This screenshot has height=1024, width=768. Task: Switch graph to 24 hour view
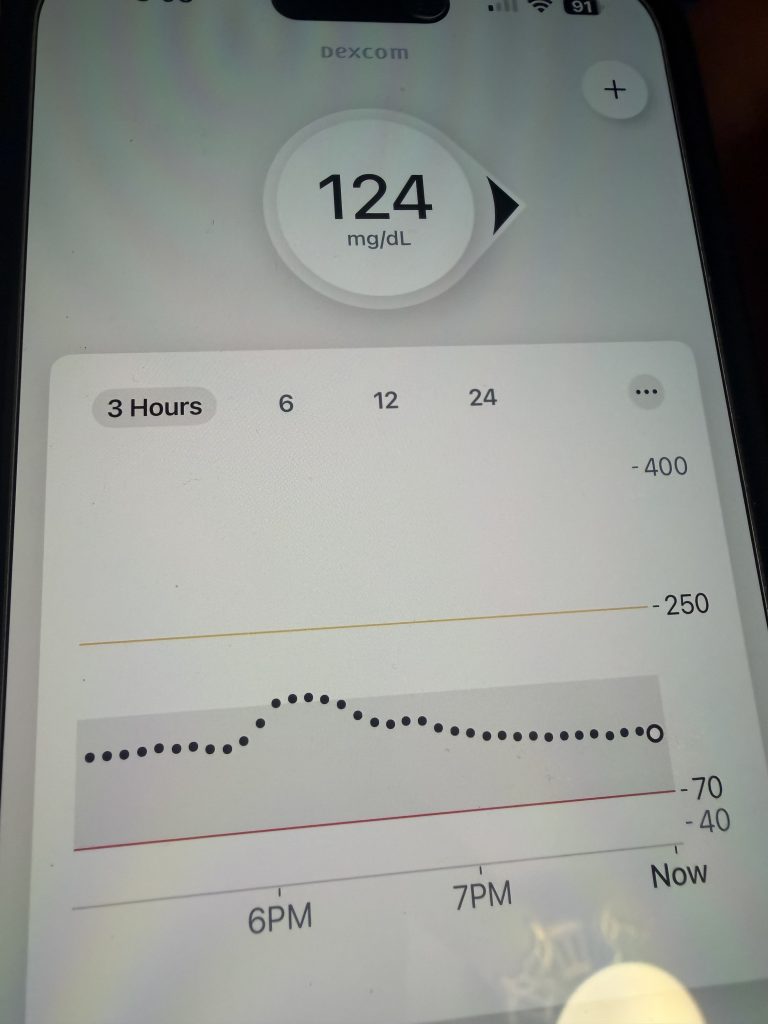482,397
